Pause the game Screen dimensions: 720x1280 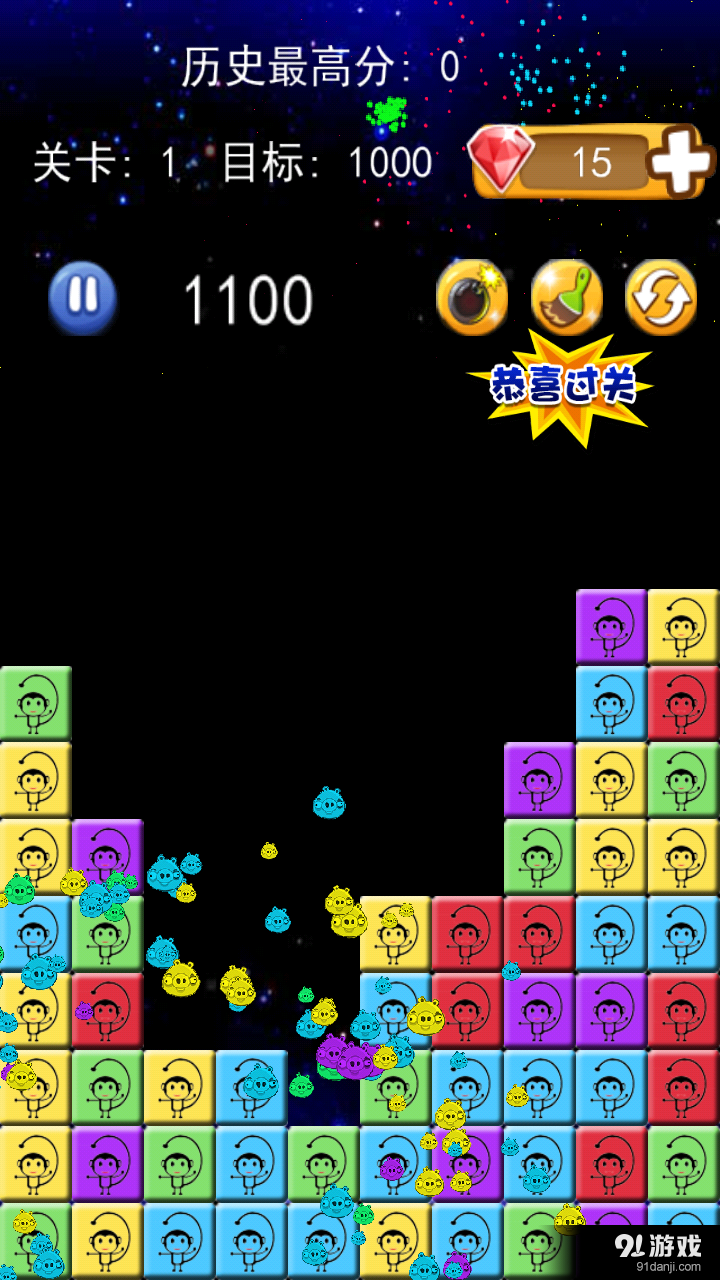click(x=82, y=298)
